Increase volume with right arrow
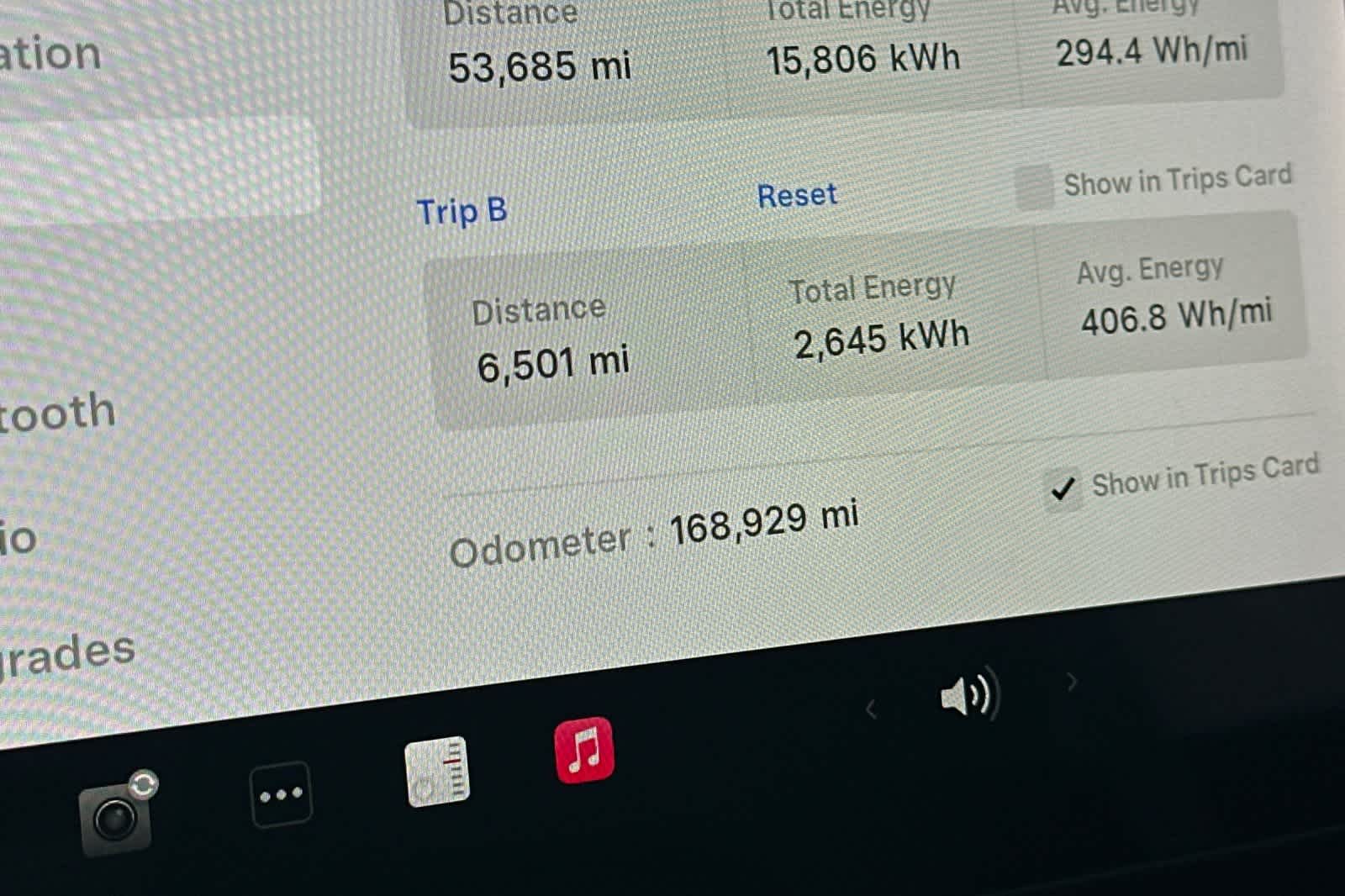This screenshot has width=1345, height=896. (1072, 682)
